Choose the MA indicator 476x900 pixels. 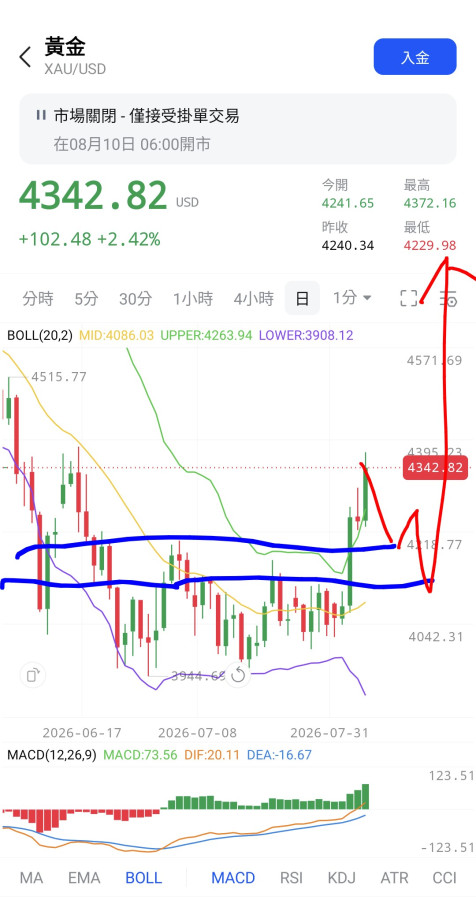coord(31,878)
